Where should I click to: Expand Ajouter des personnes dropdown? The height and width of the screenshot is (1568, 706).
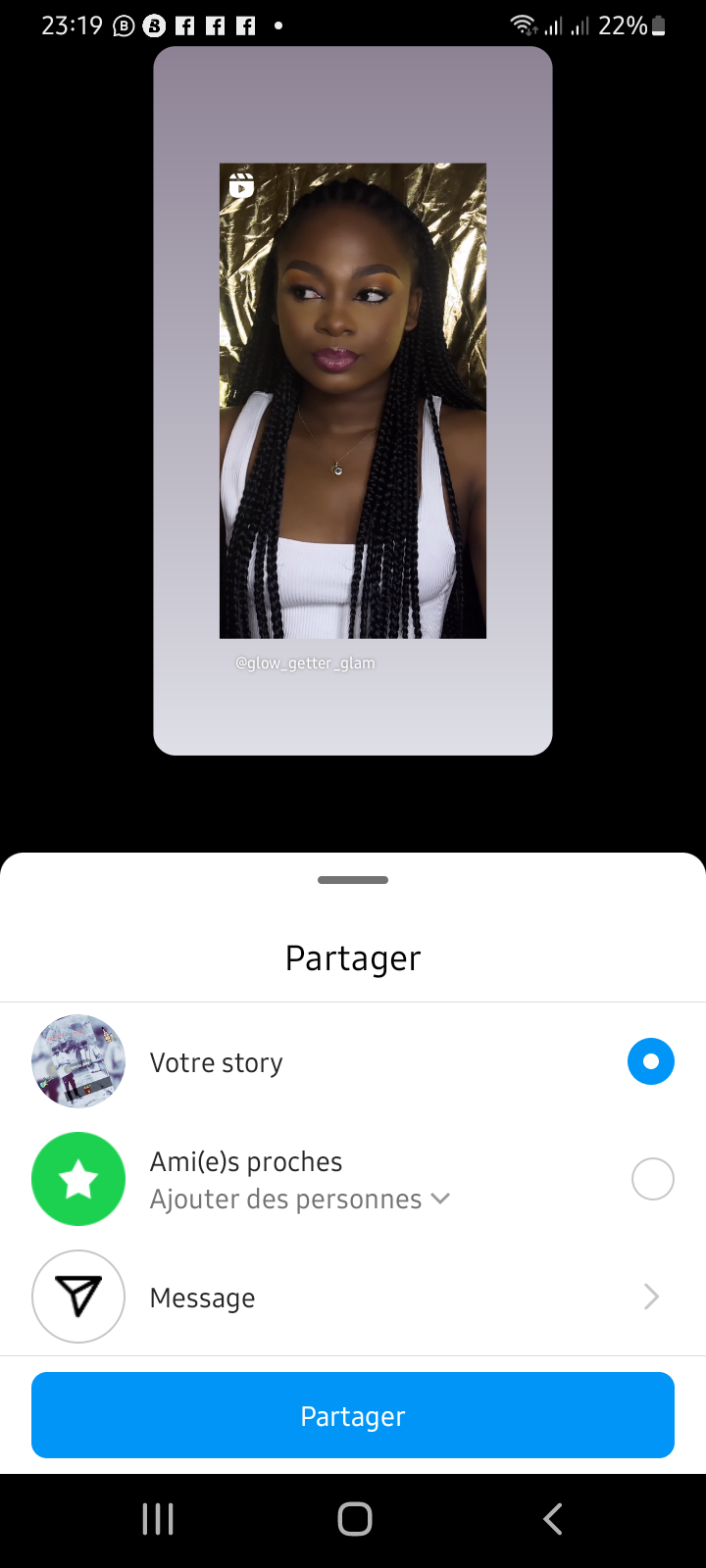coord(299,1200)
